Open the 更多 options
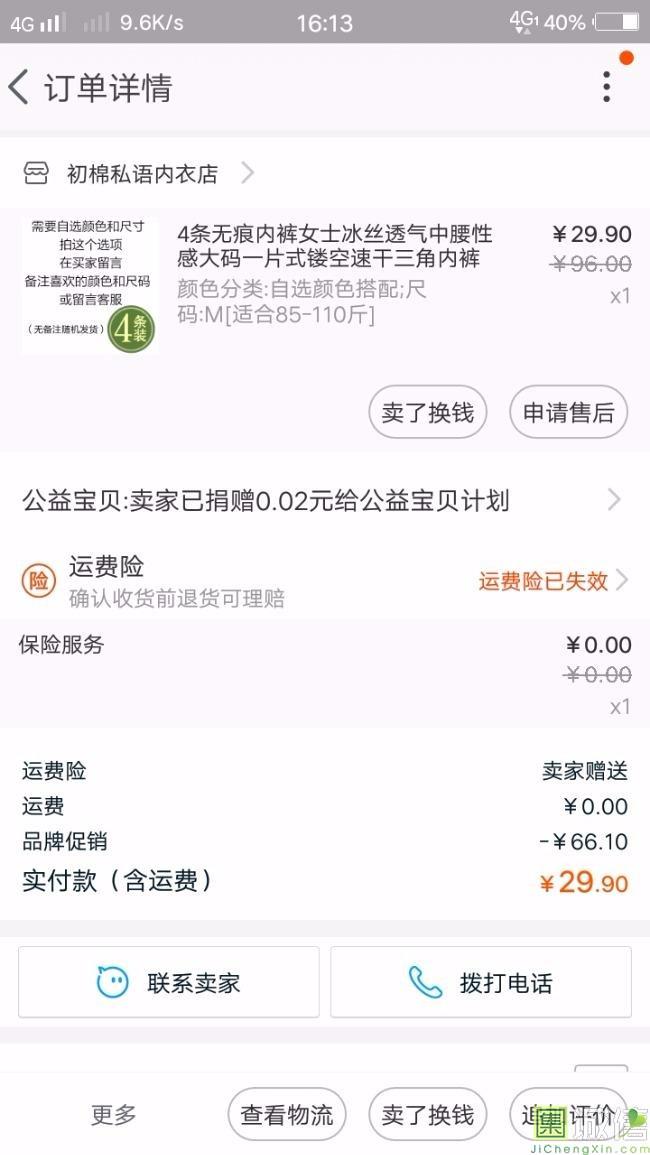This screenshot has width=650, height=1155. (113, 1114)
